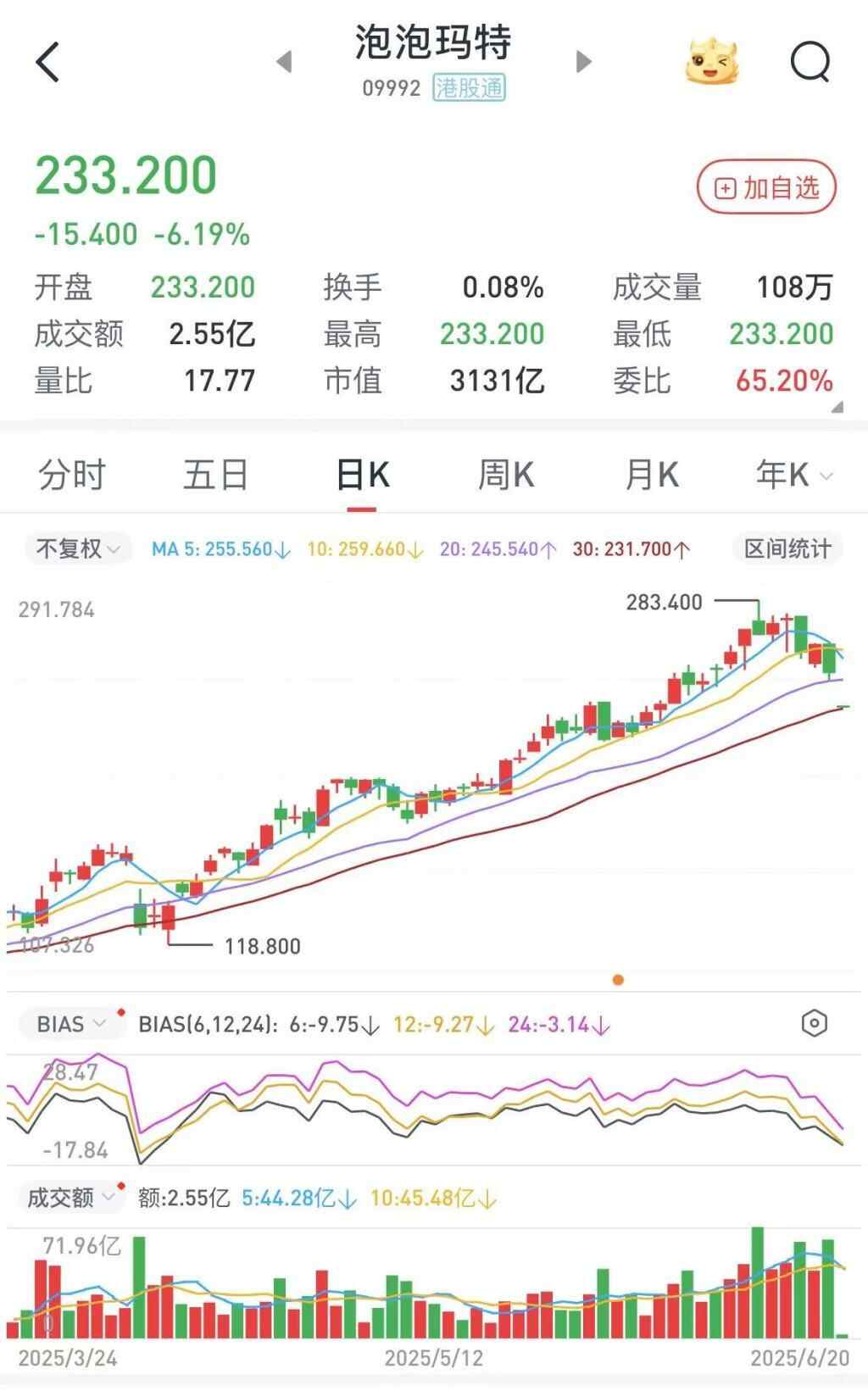Open the search magnifier icon
This screenshot has width=868, height=1391.
(x=810, y=63)
